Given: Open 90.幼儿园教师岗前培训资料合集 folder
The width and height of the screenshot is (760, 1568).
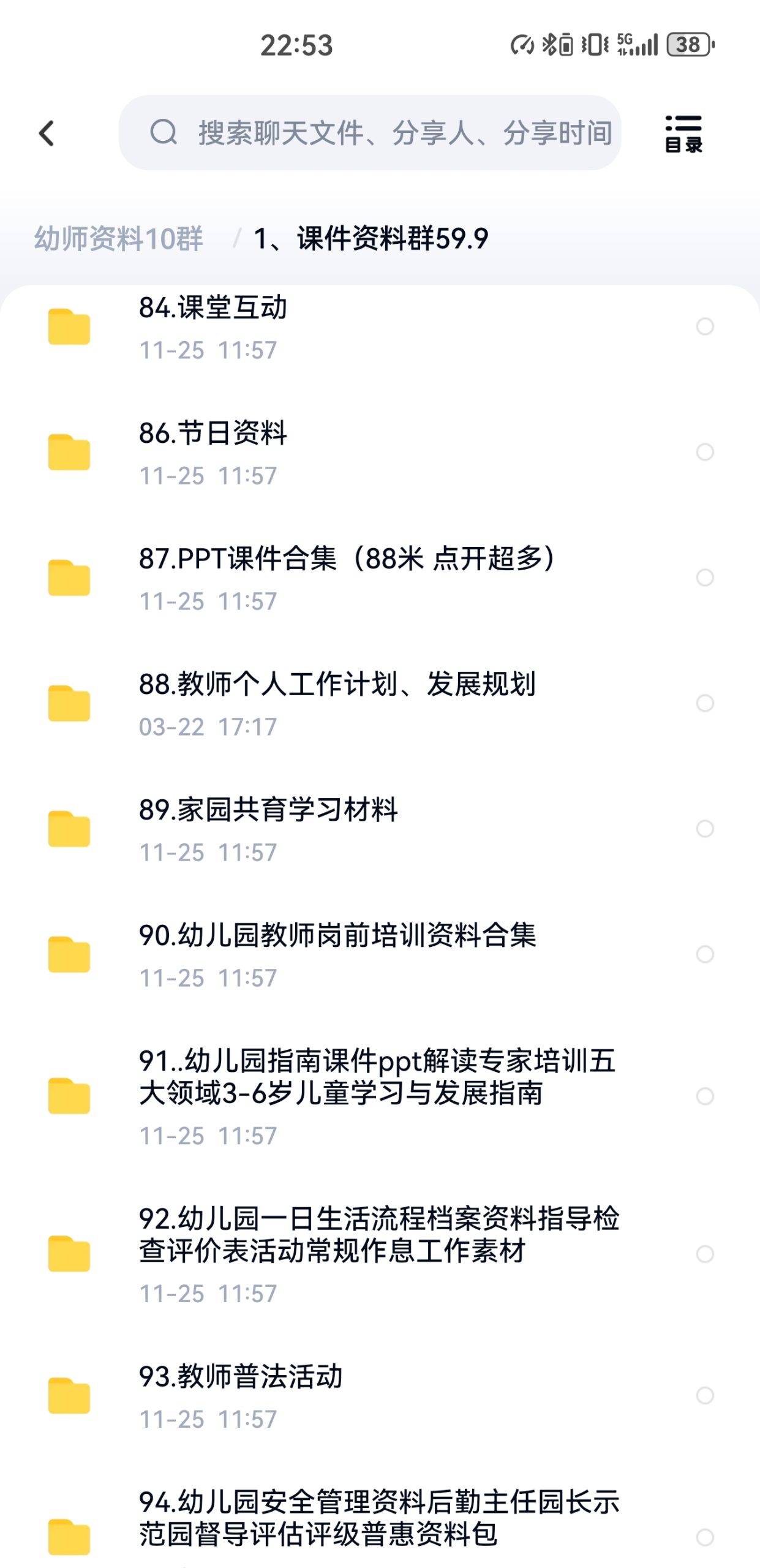Looking at the screenshot, I should click(337, 936).
